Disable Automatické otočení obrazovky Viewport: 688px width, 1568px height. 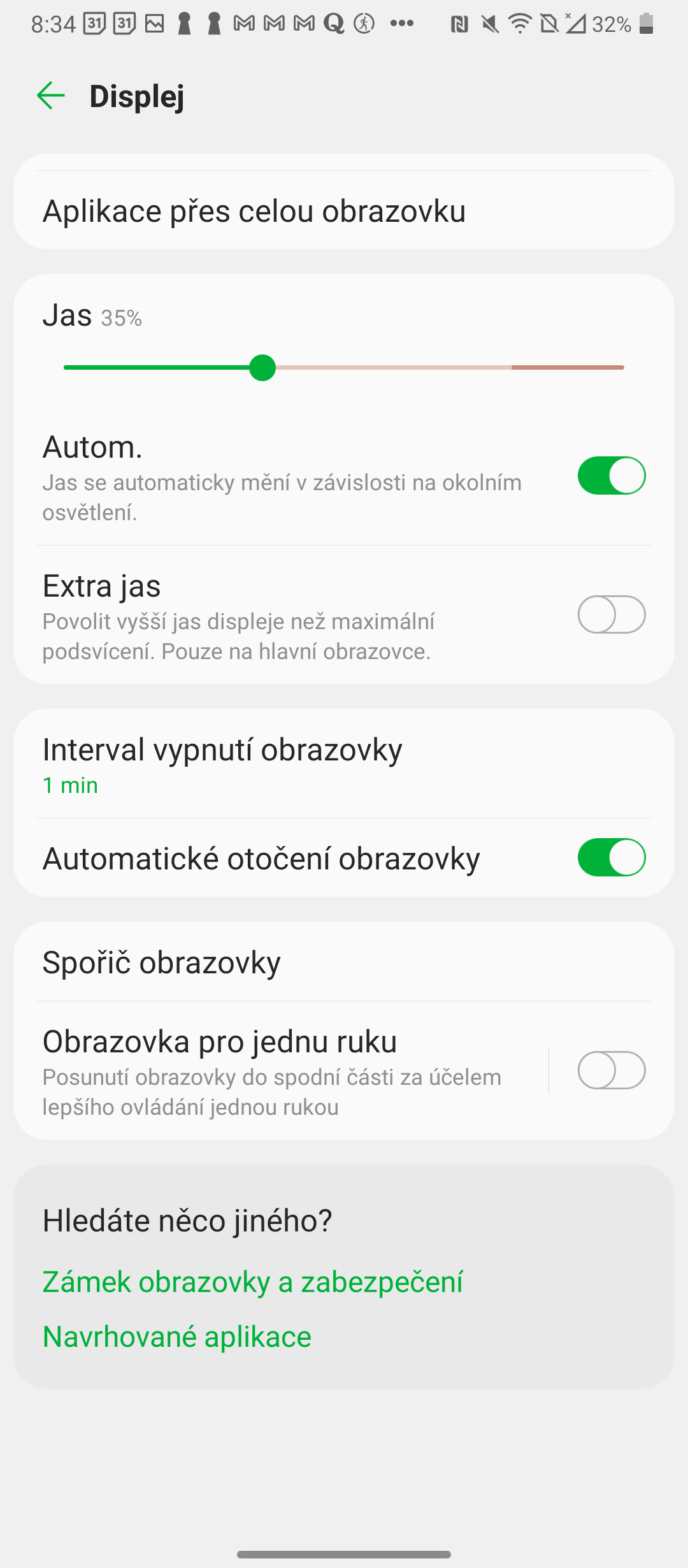pos(611,857)
